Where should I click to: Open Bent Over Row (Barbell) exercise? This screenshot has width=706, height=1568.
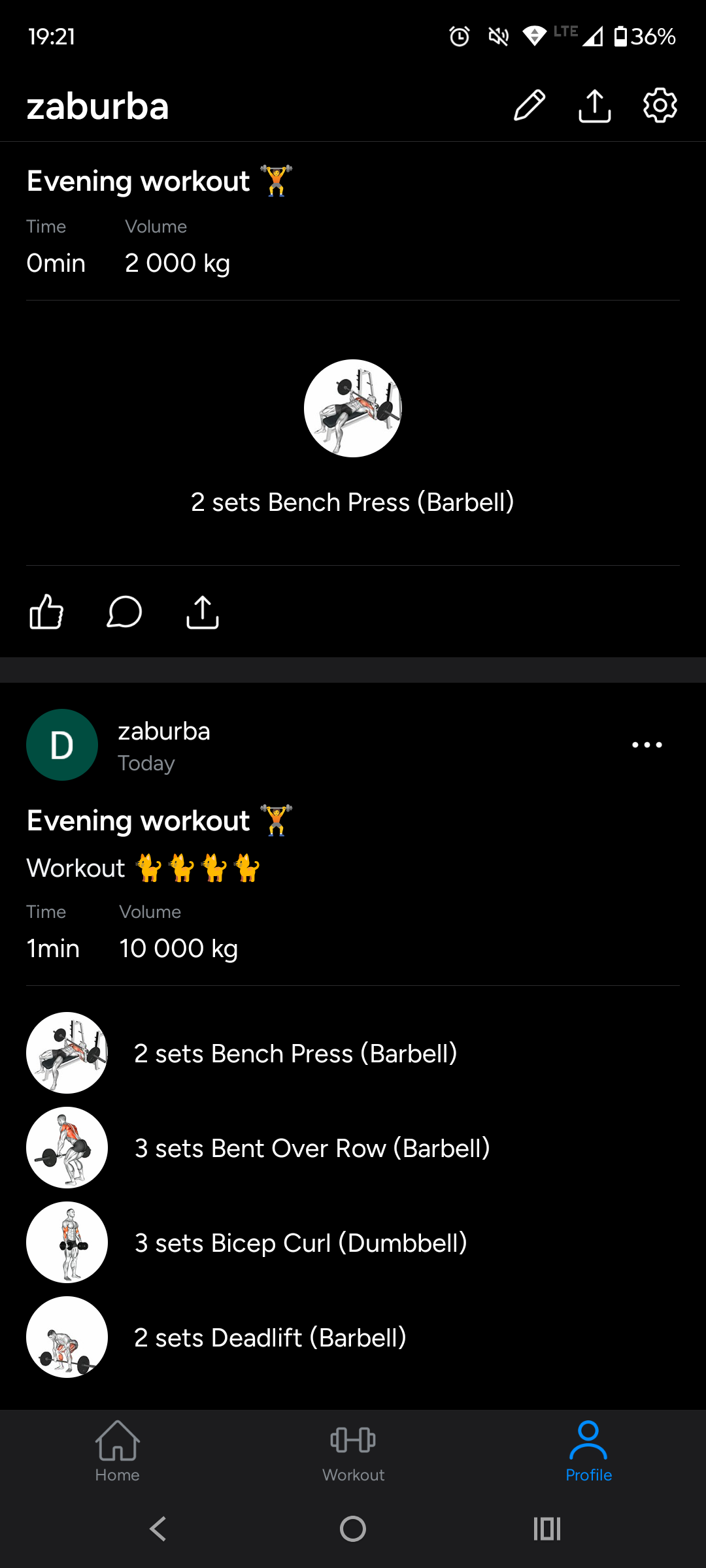point(312,1148)
